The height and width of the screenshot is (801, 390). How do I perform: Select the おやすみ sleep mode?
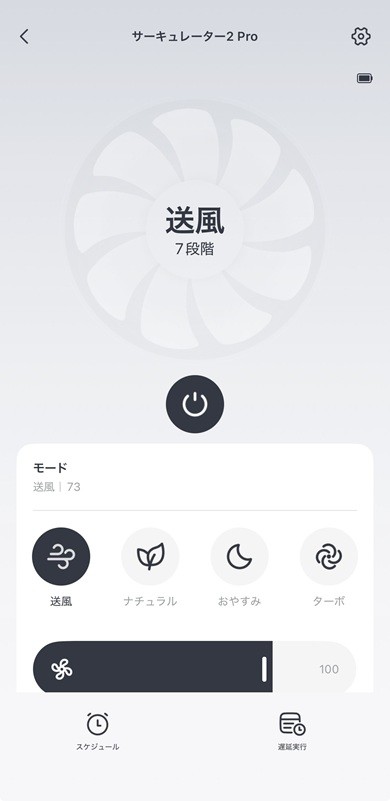tap(240, 556)
